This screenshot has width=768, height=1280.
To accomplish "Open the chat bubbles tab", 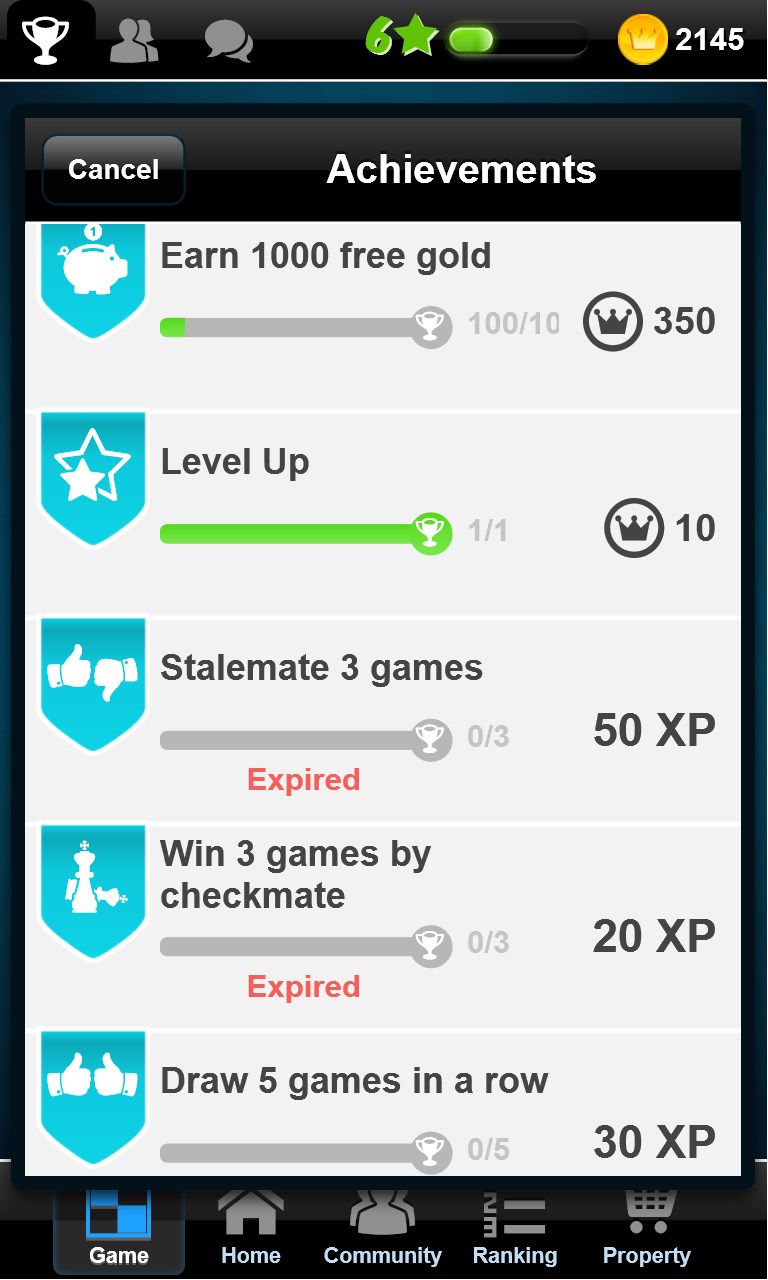I will 228,41.
